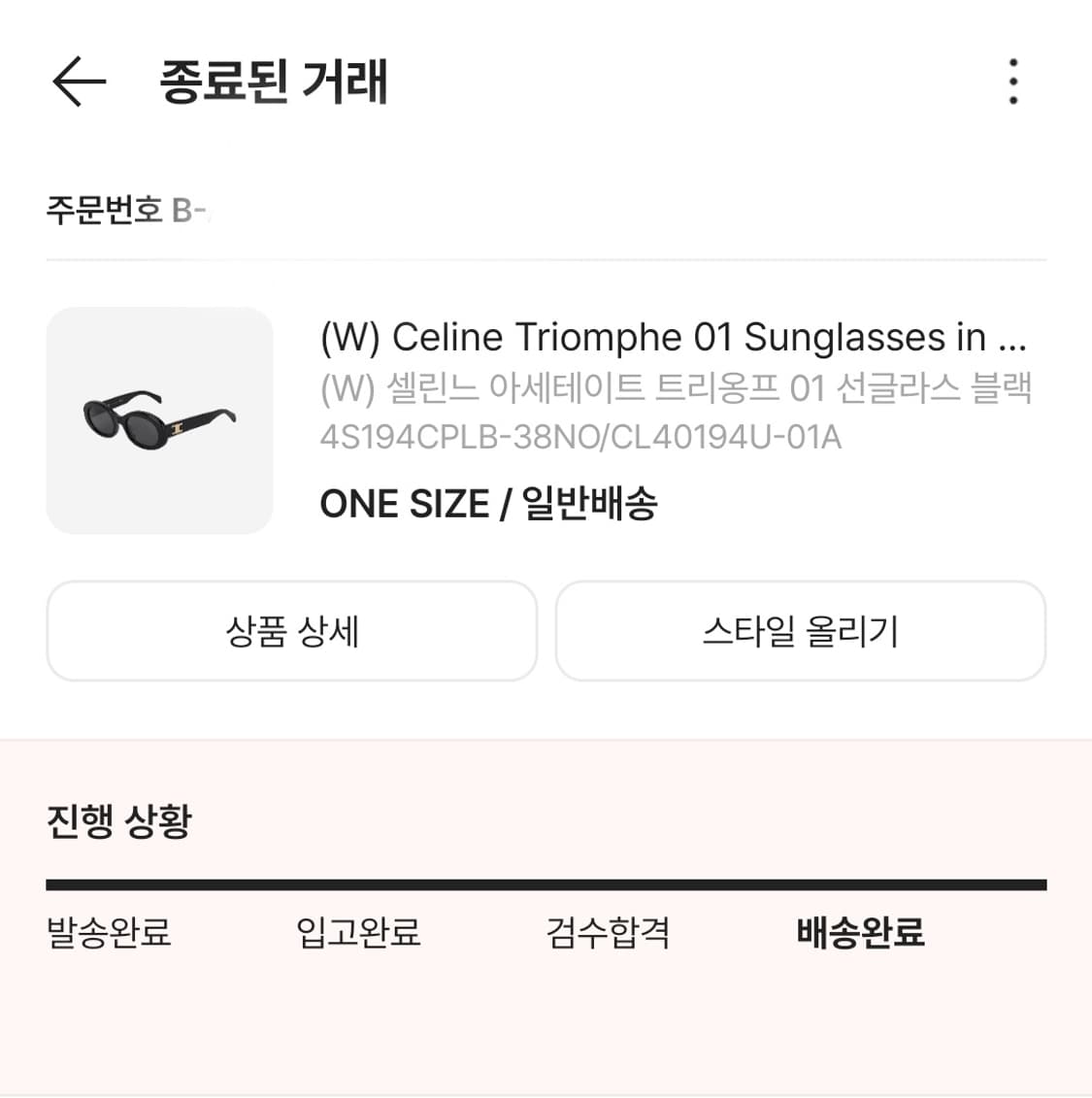Tap the 주문번호 label
This screenshot has height=1098, width=1092.
pos(102,208)
